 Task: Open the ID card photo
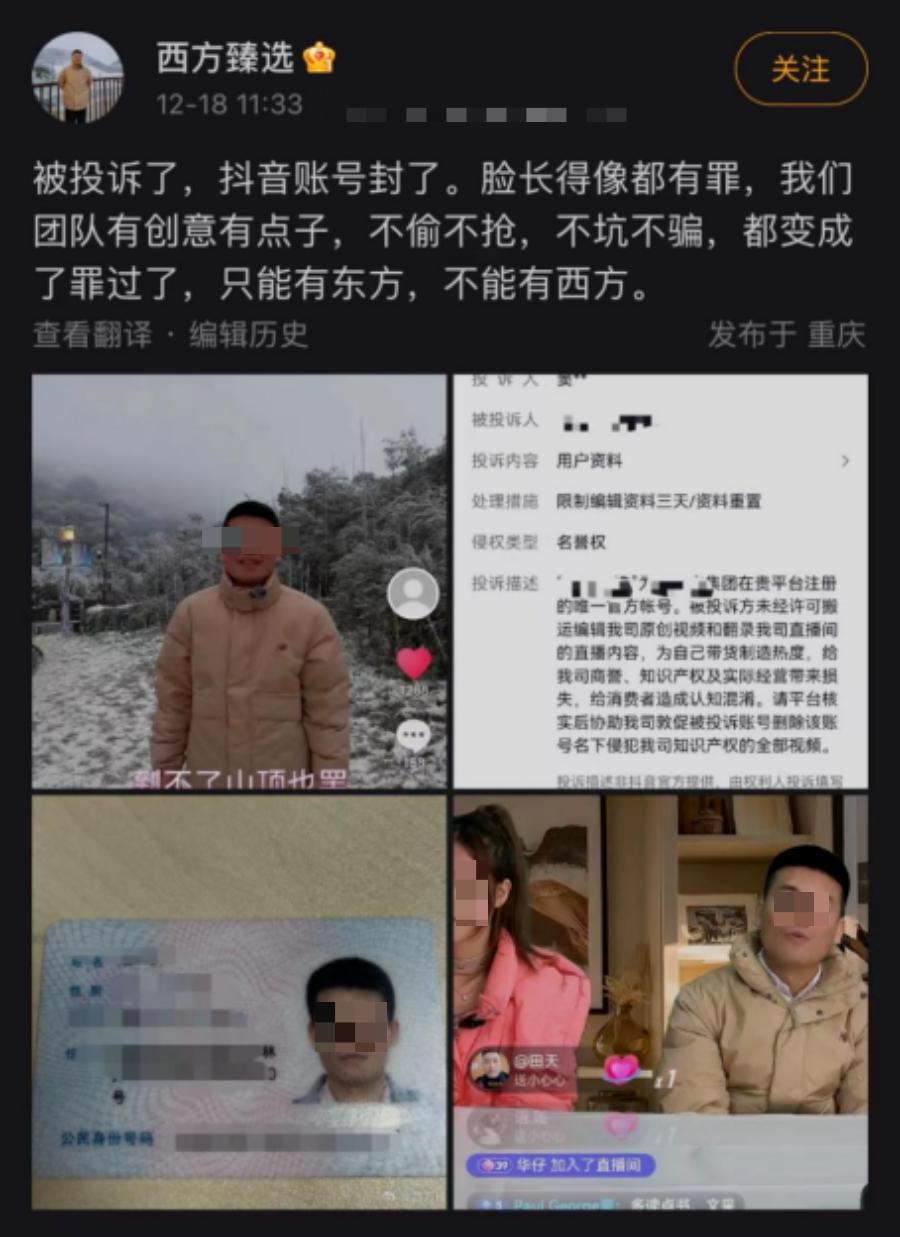point(239,1002)
